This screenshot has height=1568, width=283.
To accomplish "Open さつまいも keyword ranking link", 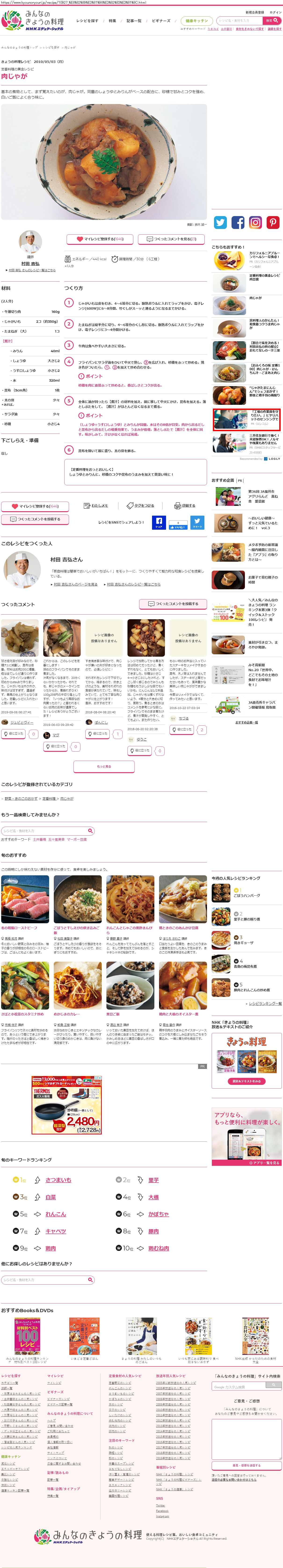I will click(x=58, y=1180).
